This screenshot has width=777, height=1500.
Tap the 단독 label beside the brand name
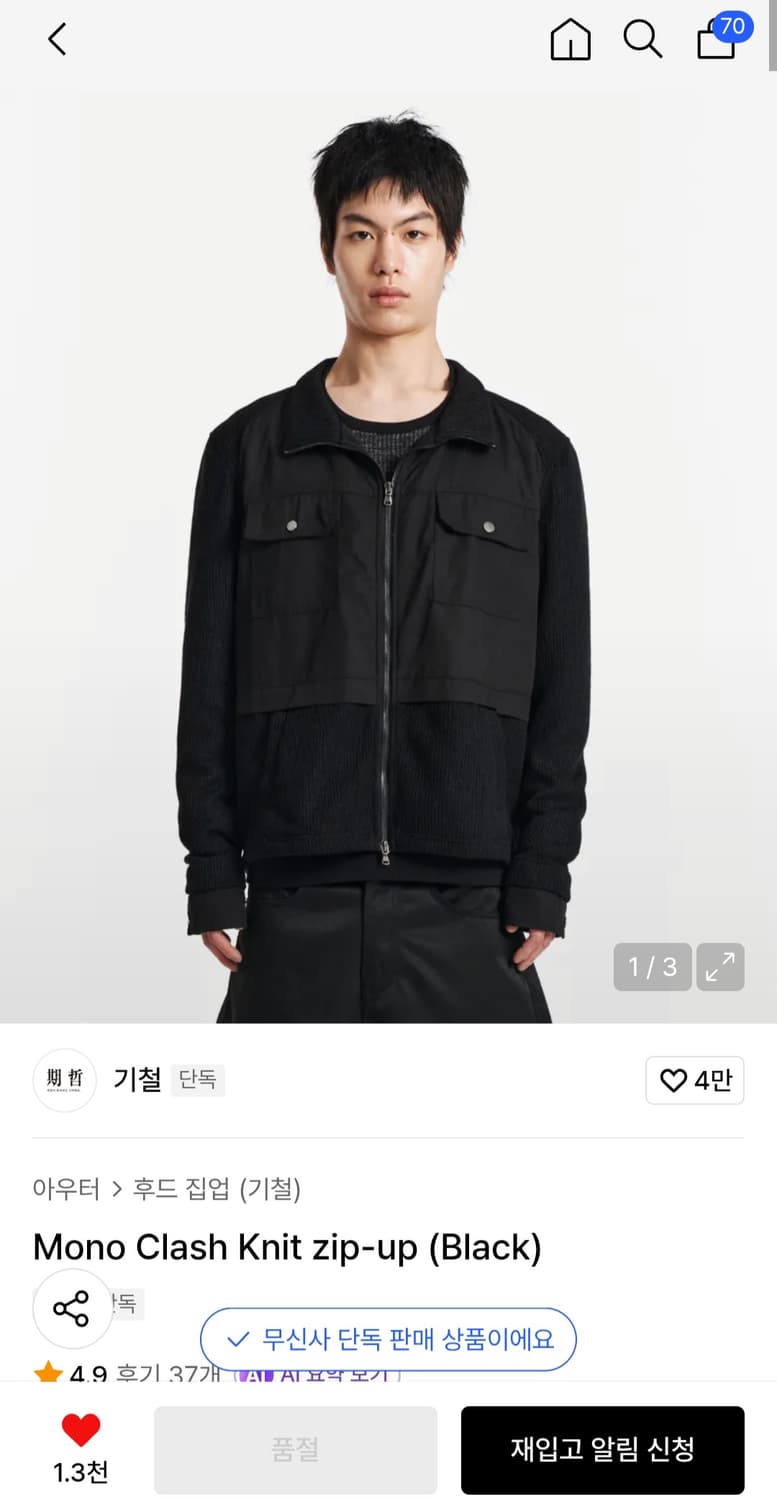[x=198, y=1081]
